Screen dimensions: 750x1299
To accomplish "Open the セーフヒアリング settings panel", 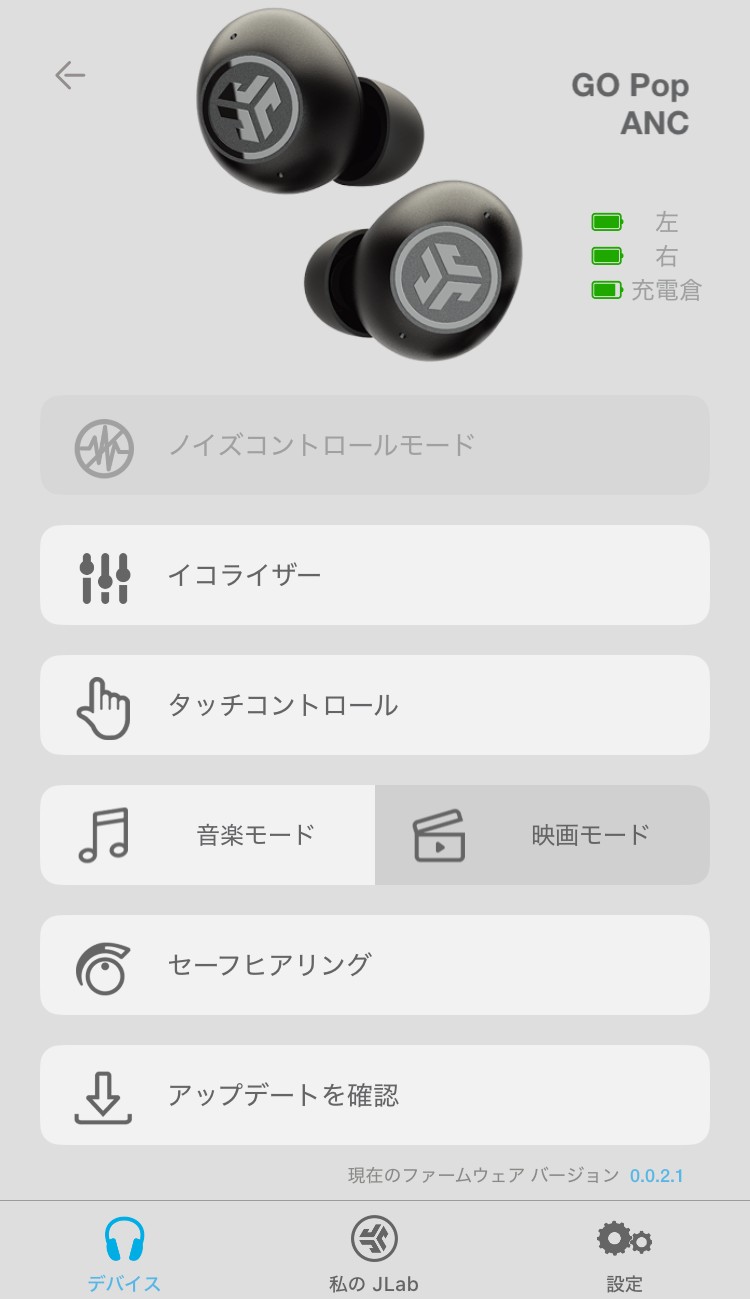I will 374,965.
